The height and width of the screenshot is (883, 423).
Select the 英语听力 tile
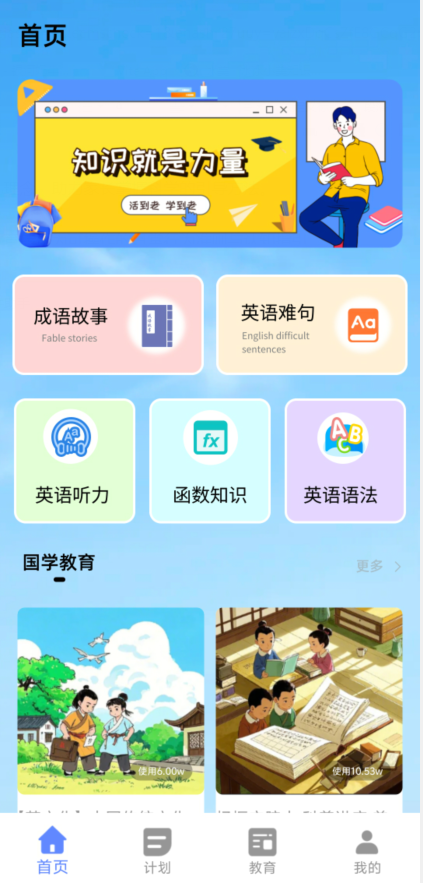(x=74, y=461)
